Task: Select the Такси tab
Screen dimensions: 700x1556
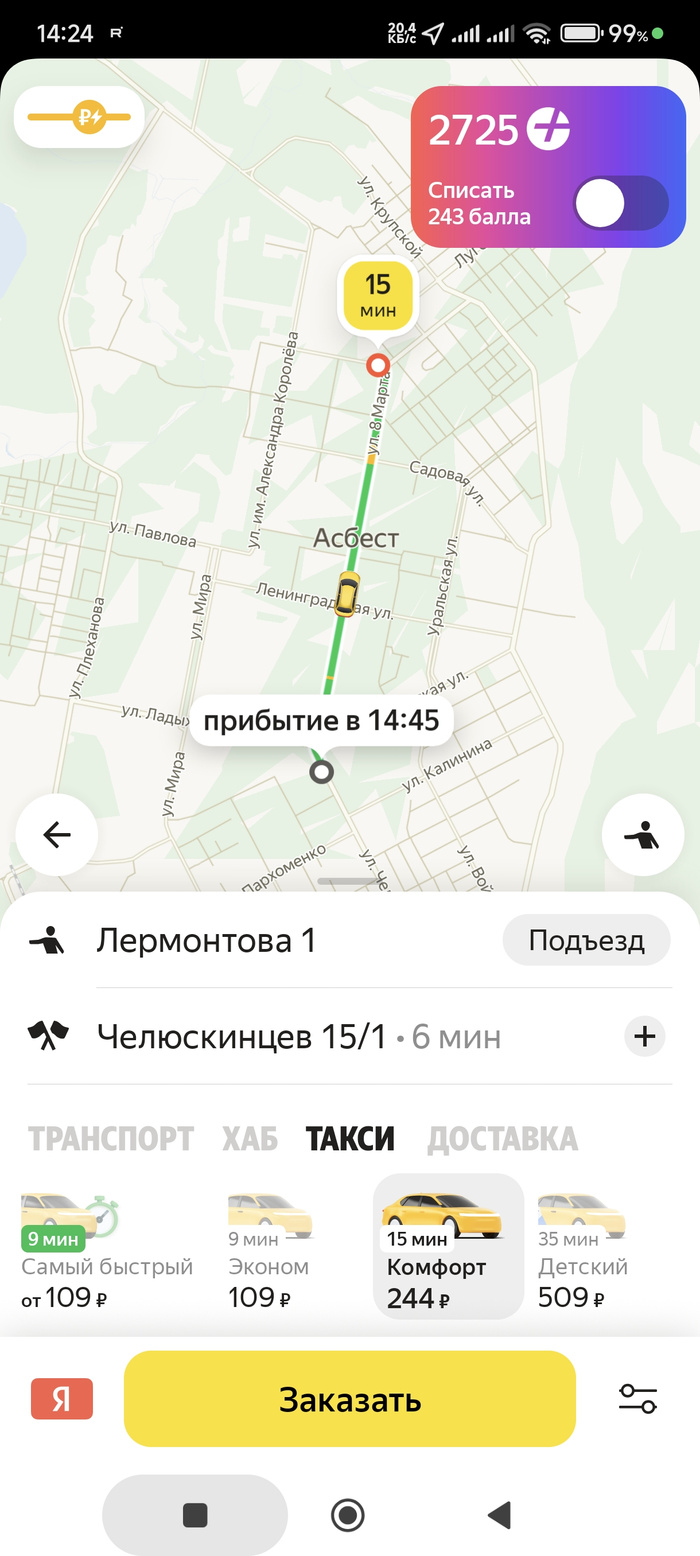Action: point(350,1138)
